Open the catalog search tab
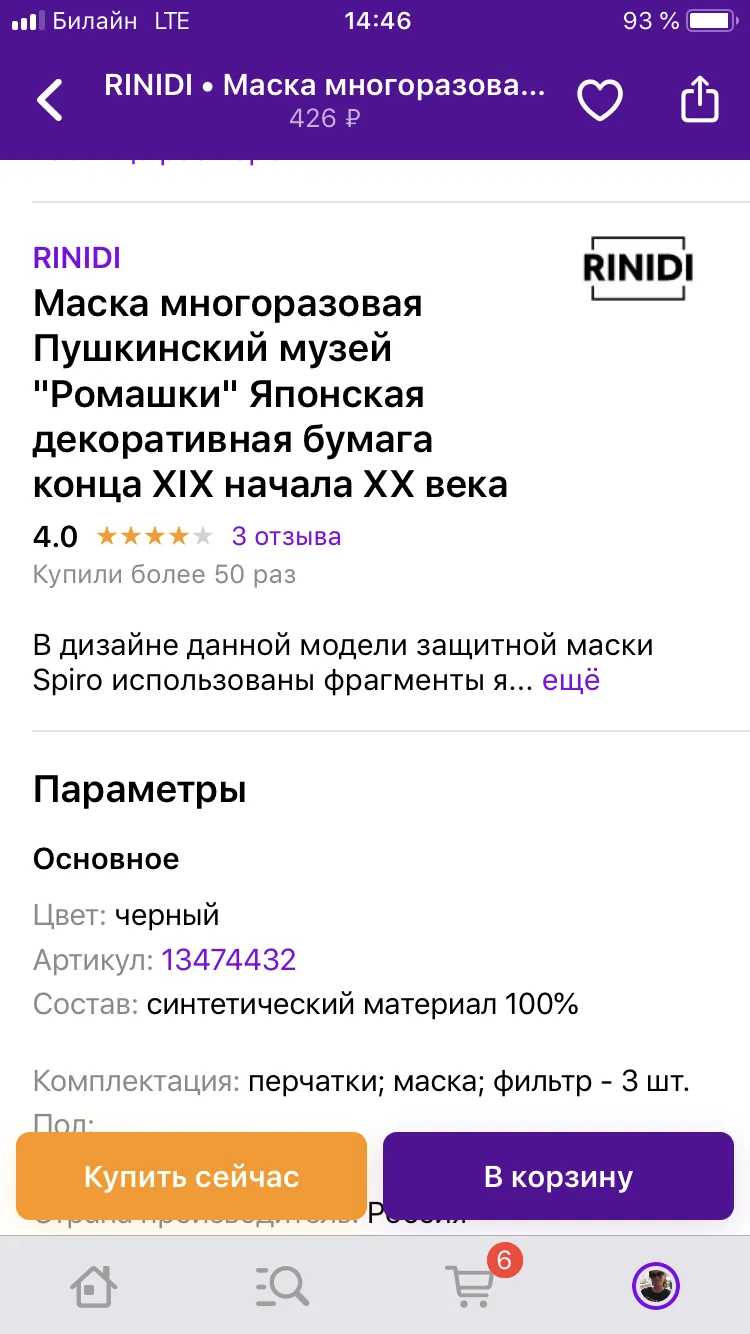 [x=281, y=1286]
